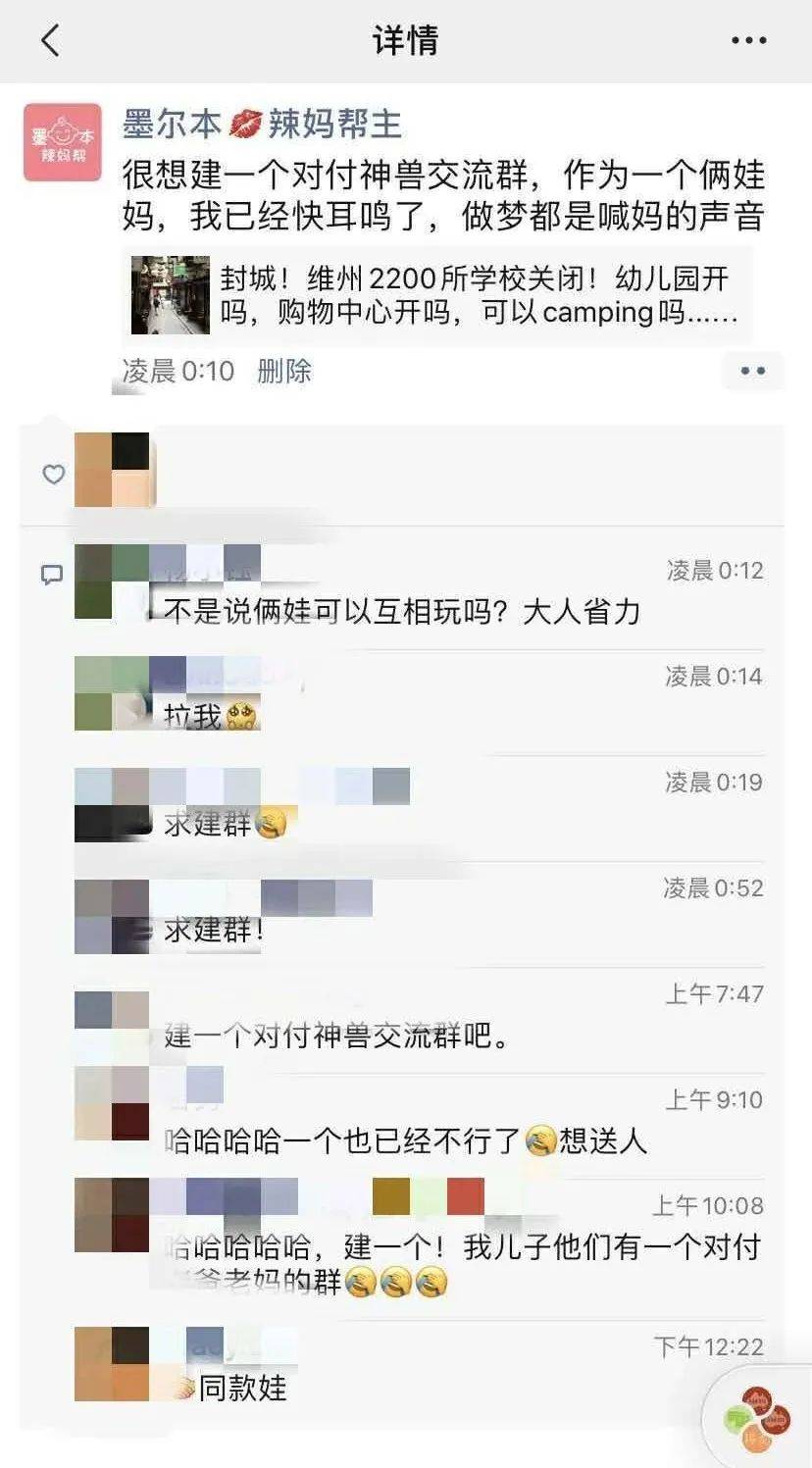This screenshot has height=1468, width=812.
Task: Reply to comment 不是说俩娃可以互相玩吗
Action: [402, 612]
